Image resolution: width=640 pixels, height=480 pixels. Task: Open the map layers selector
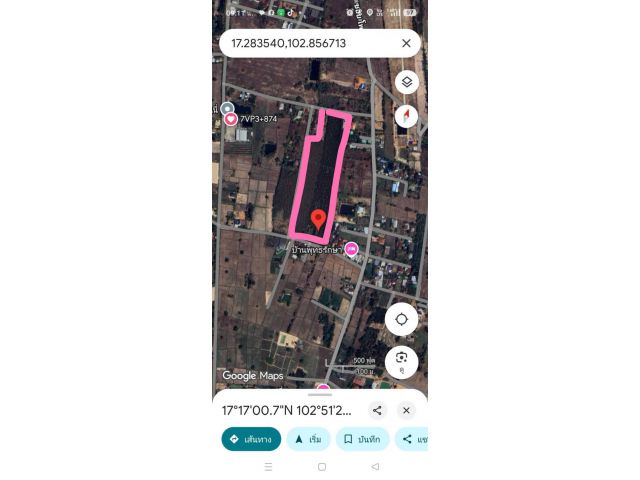(x=407, y=82)
